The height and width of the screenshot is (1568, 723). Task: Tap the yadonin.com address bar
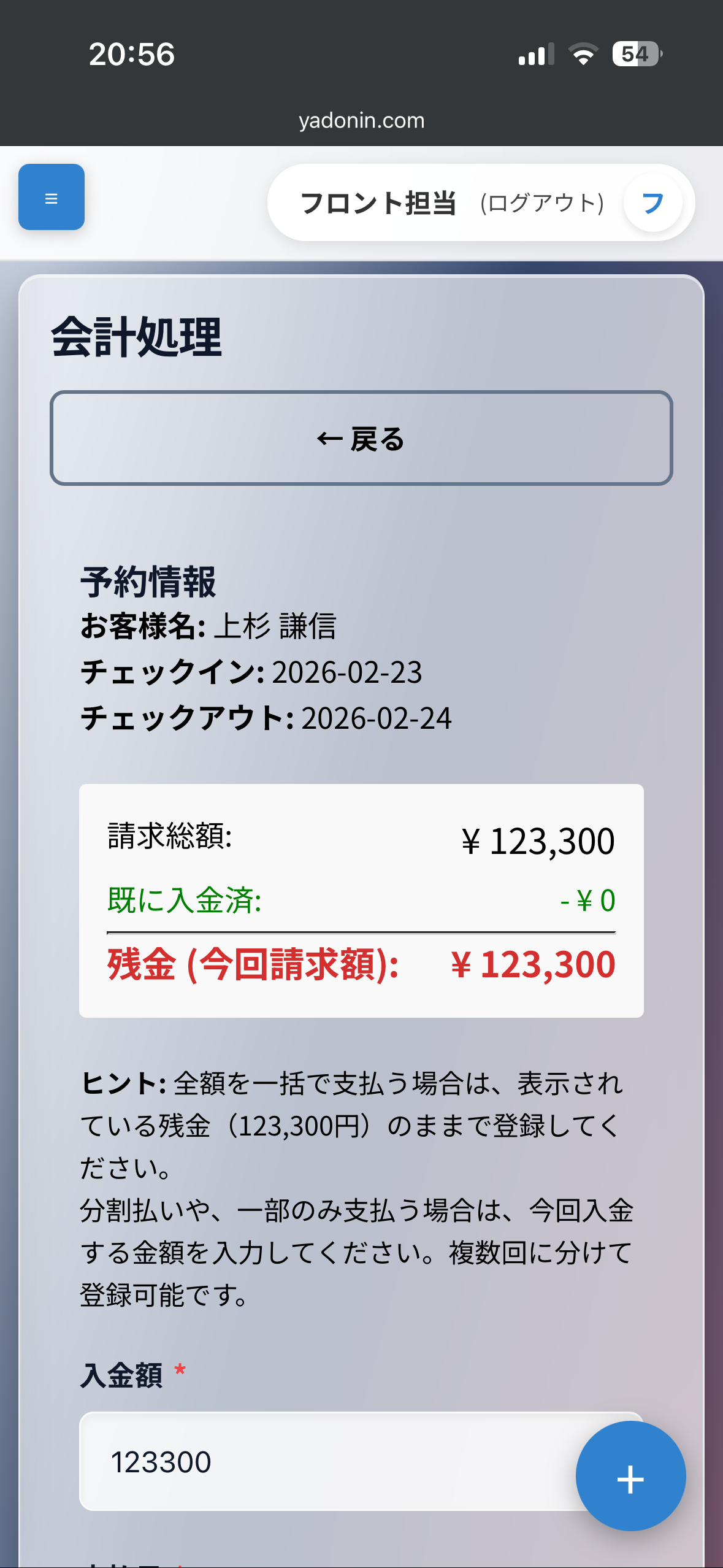pos(361,120)
